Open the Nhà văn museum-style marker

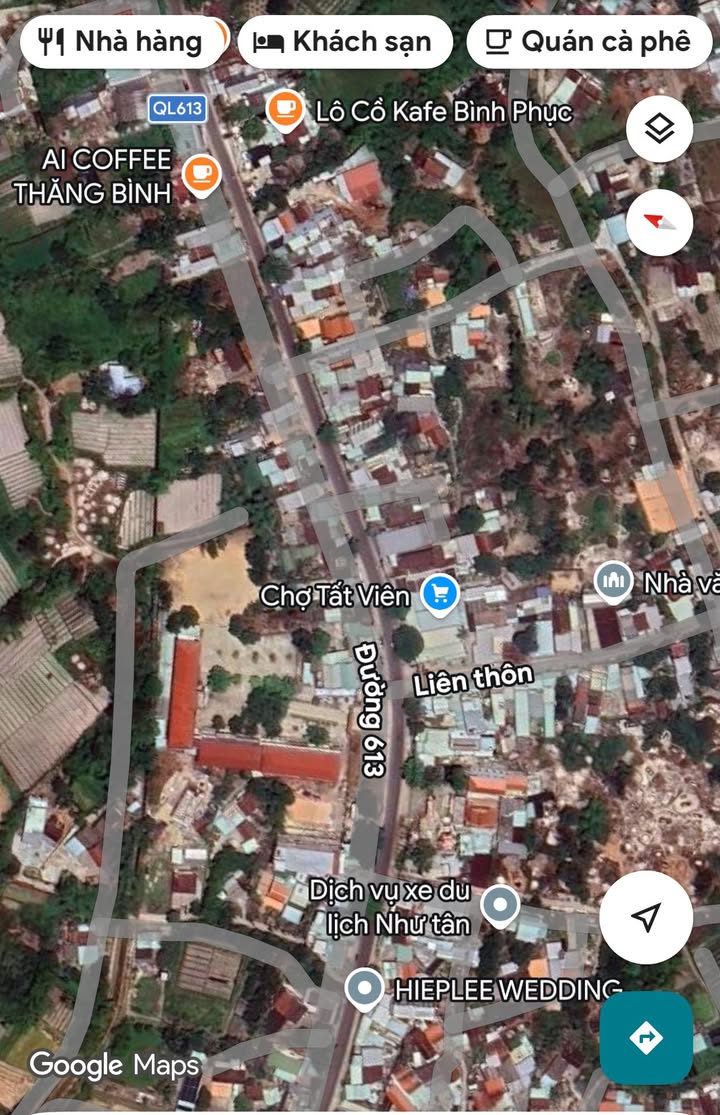[613, 580]
